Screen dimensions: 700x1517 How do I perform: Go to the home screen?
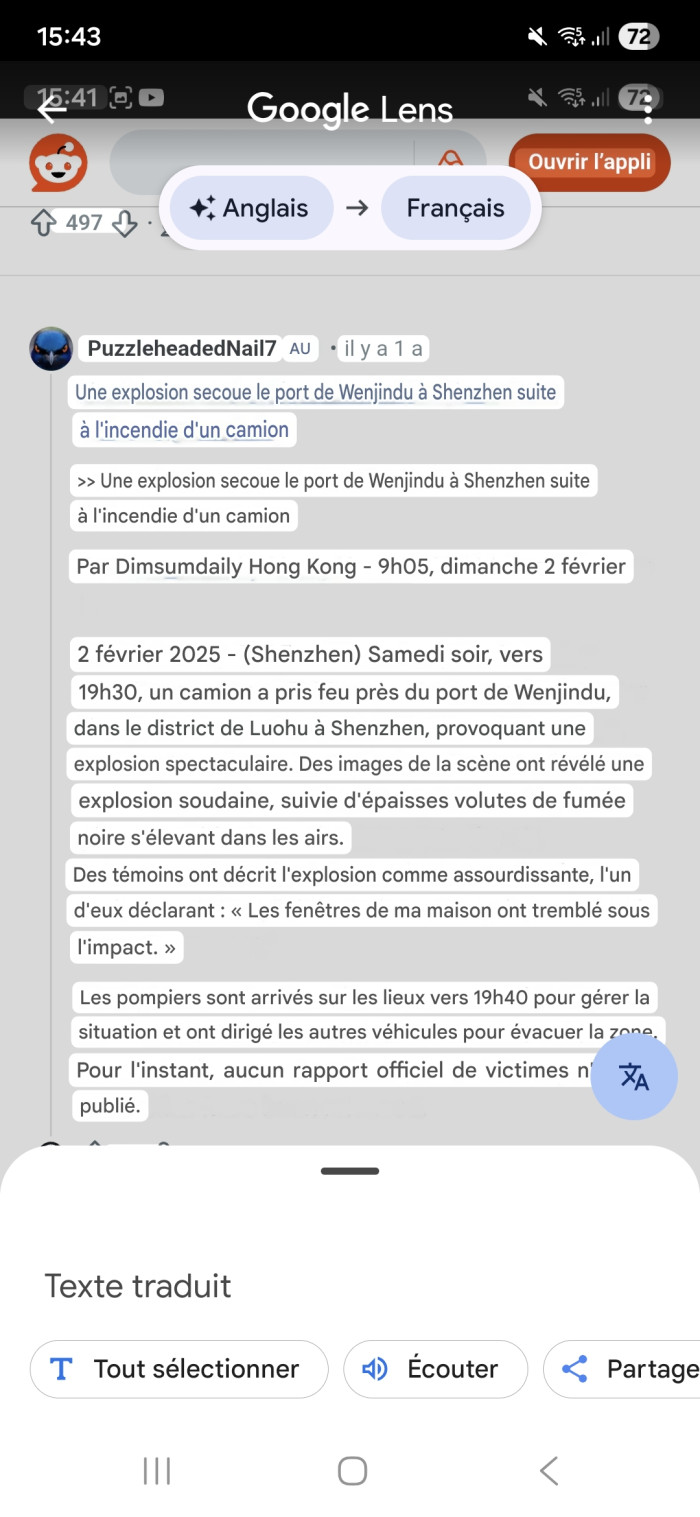coord(352,1471)
